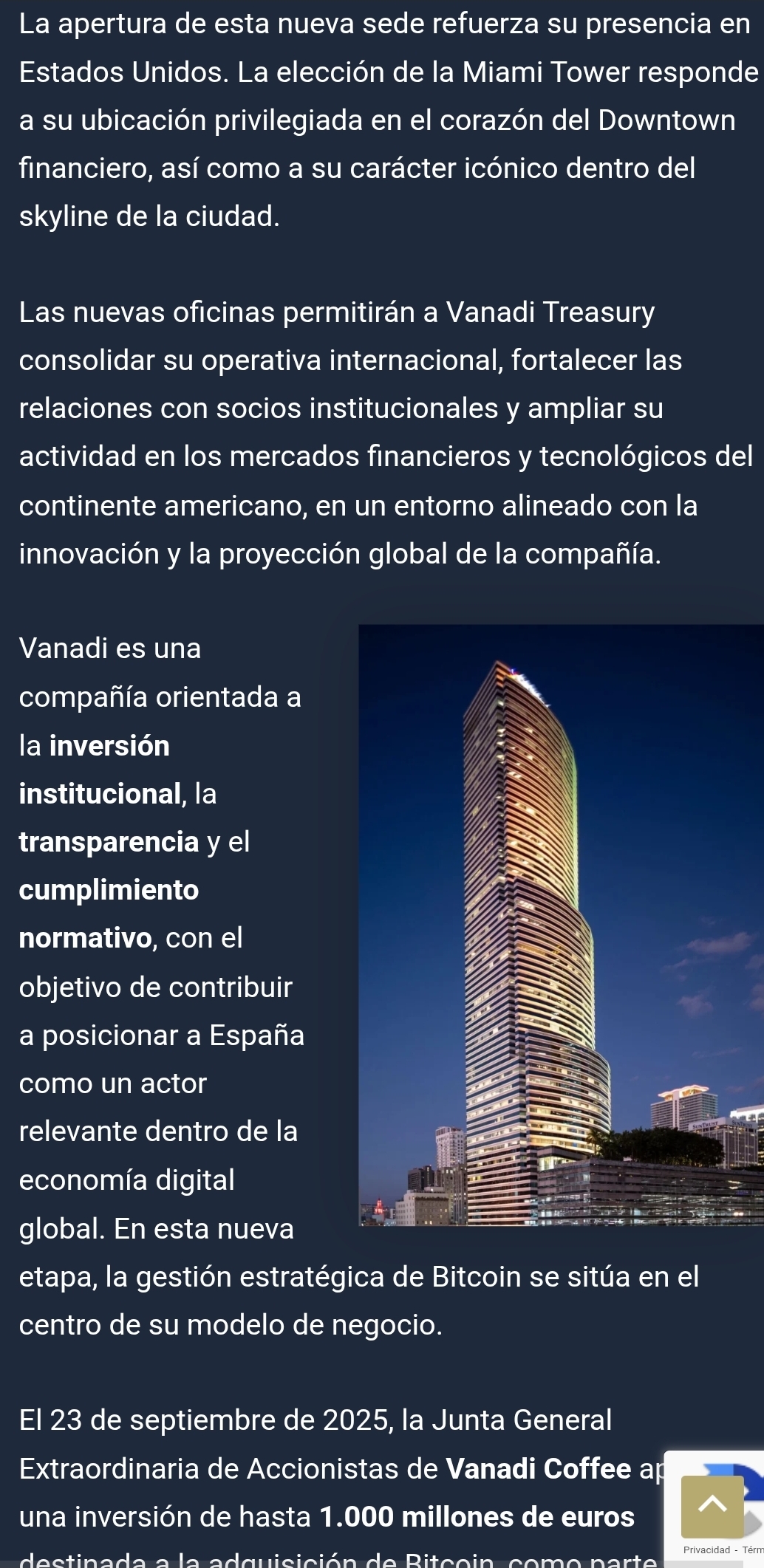Open the Privacidad link in reCAPTCHA badge
This screenshot has width=764, height=1568.
707,1550
